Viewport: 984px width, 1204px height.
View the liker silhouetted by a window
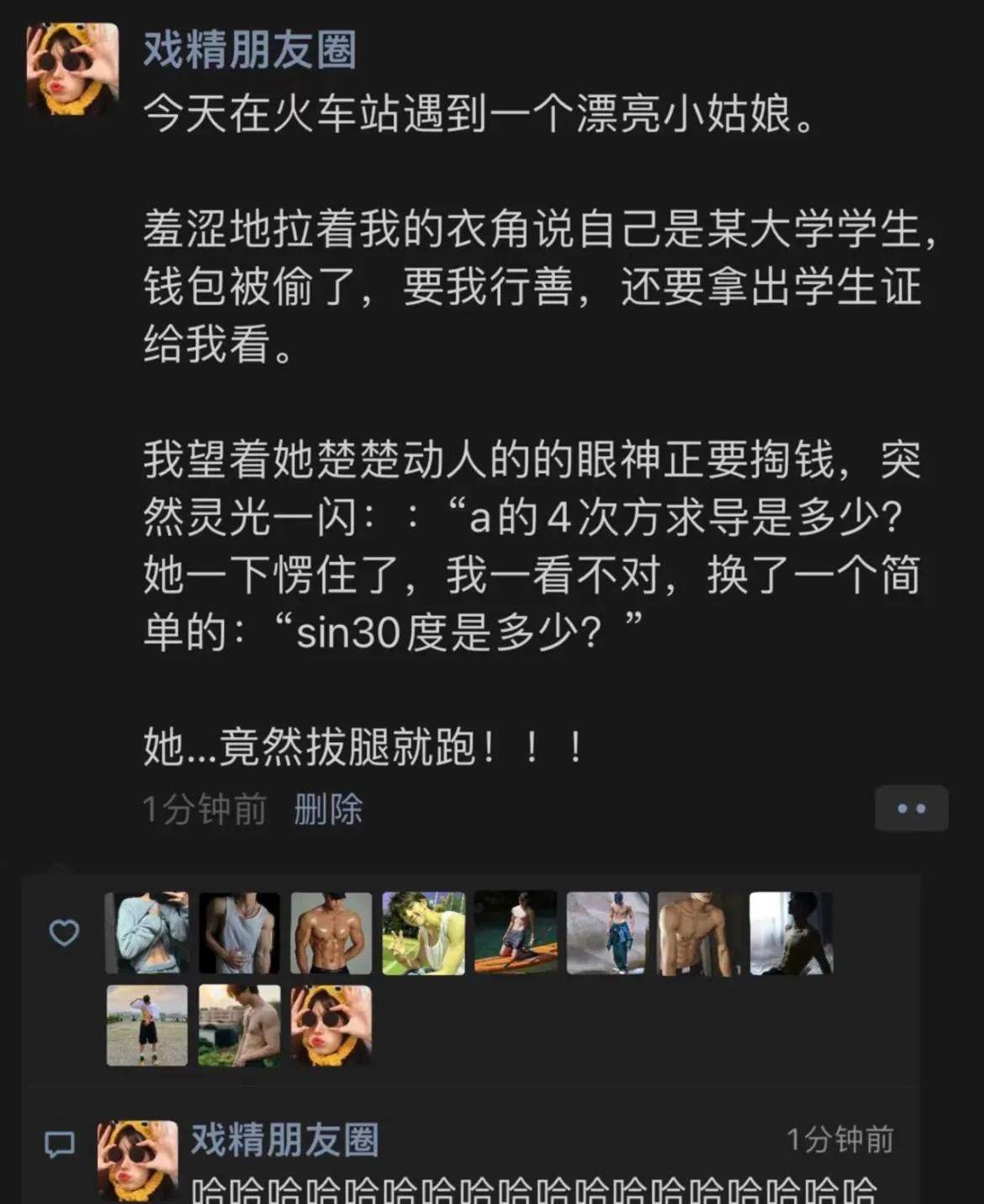click(x=791, y=933)
